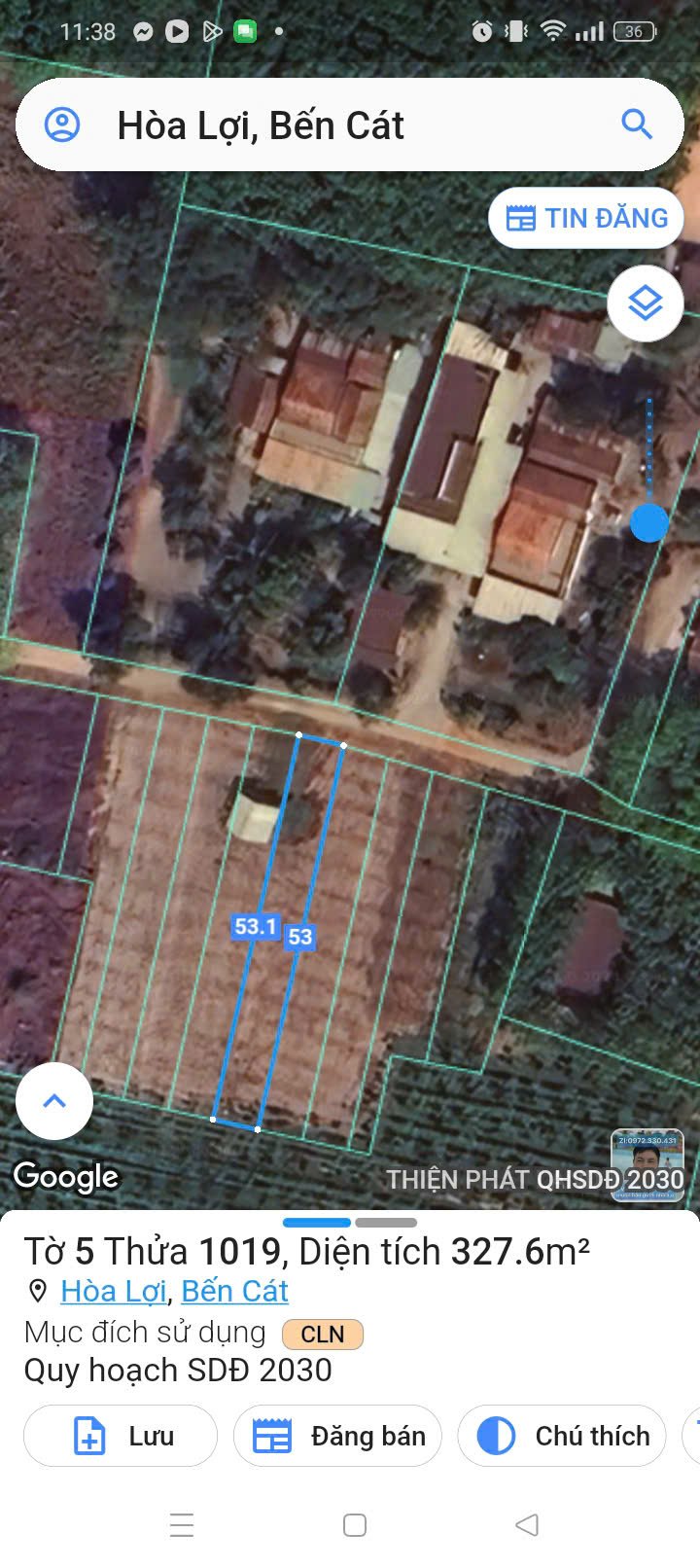Tap the system home button

tap(355, 1524)
